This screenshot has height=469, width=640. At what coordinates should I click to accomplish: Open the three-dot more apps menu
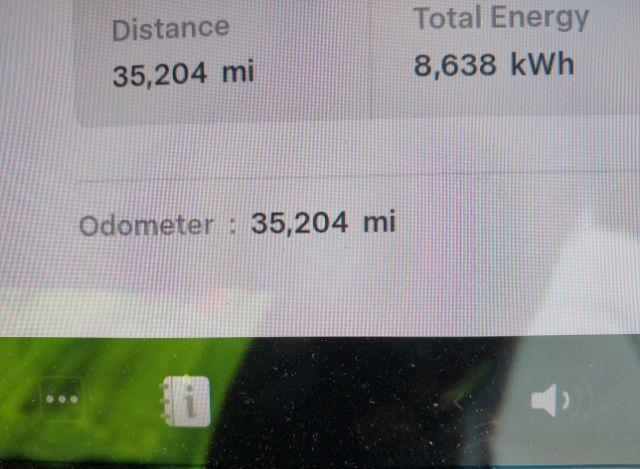[x=62, y=400]
